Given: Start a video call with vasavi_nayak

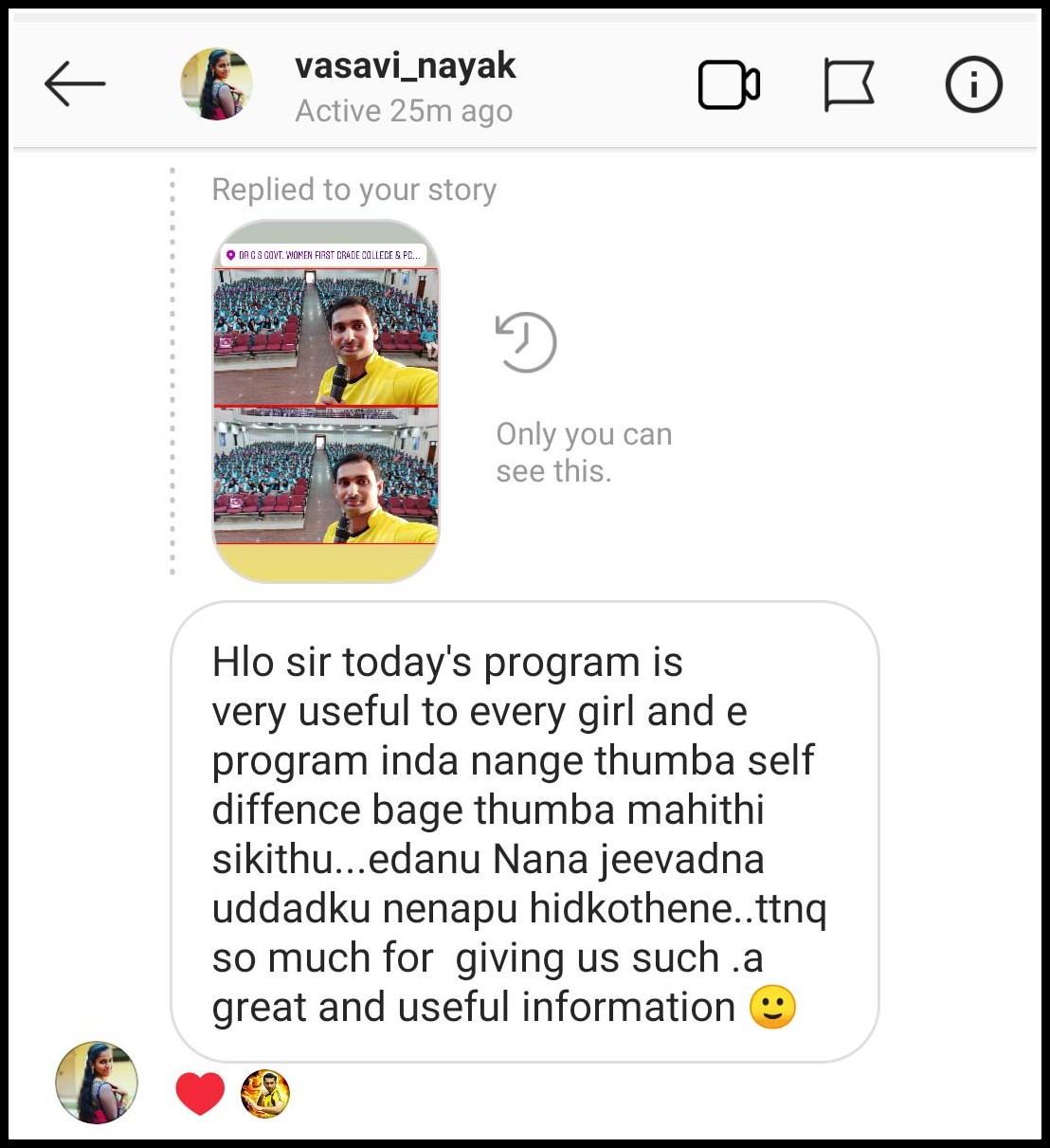Looking at the screenshot, I should tap(728, 85).
